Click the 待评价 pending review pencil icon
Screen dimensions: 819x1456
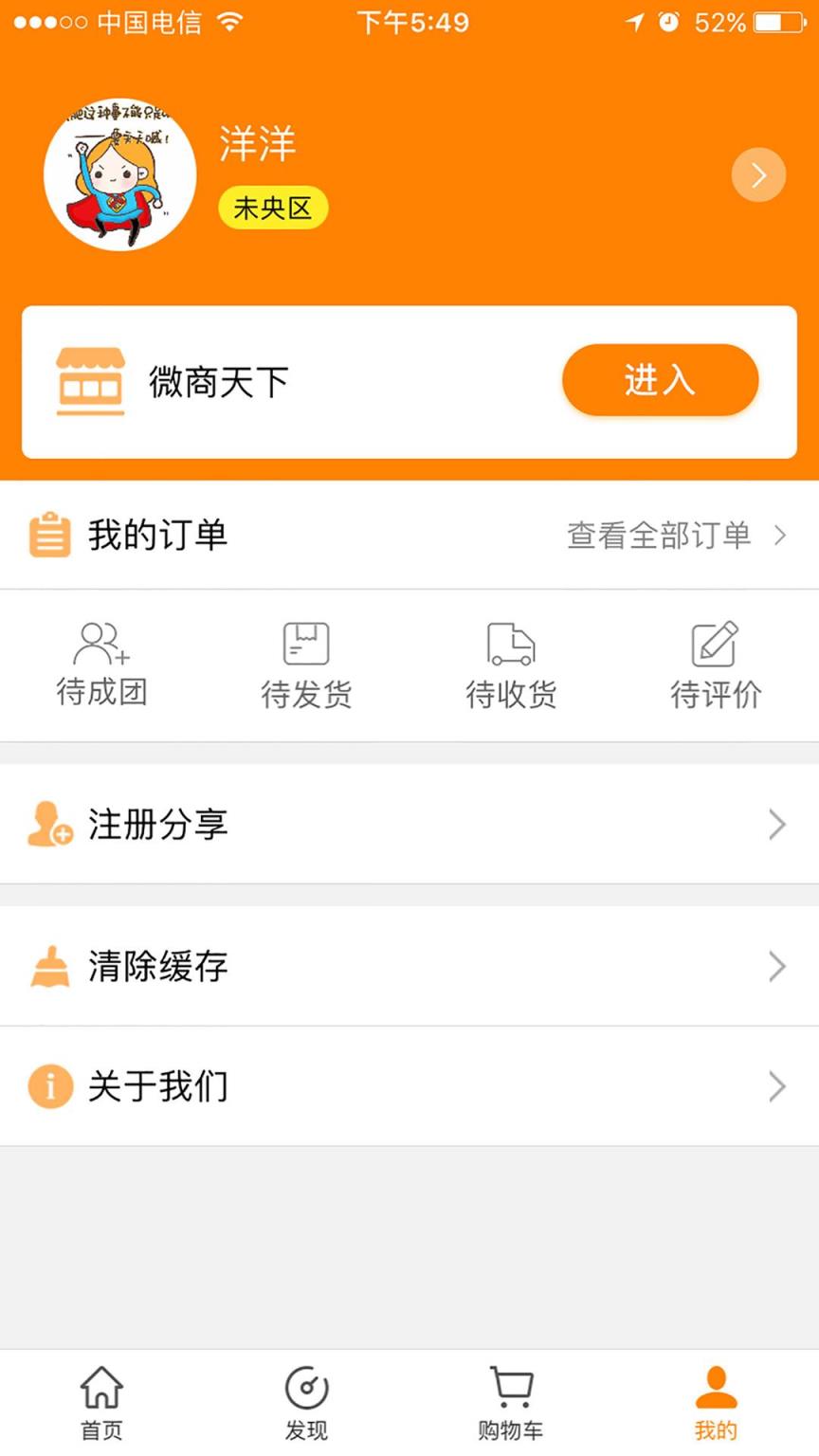pyautogui.click(x=716, y=643)
